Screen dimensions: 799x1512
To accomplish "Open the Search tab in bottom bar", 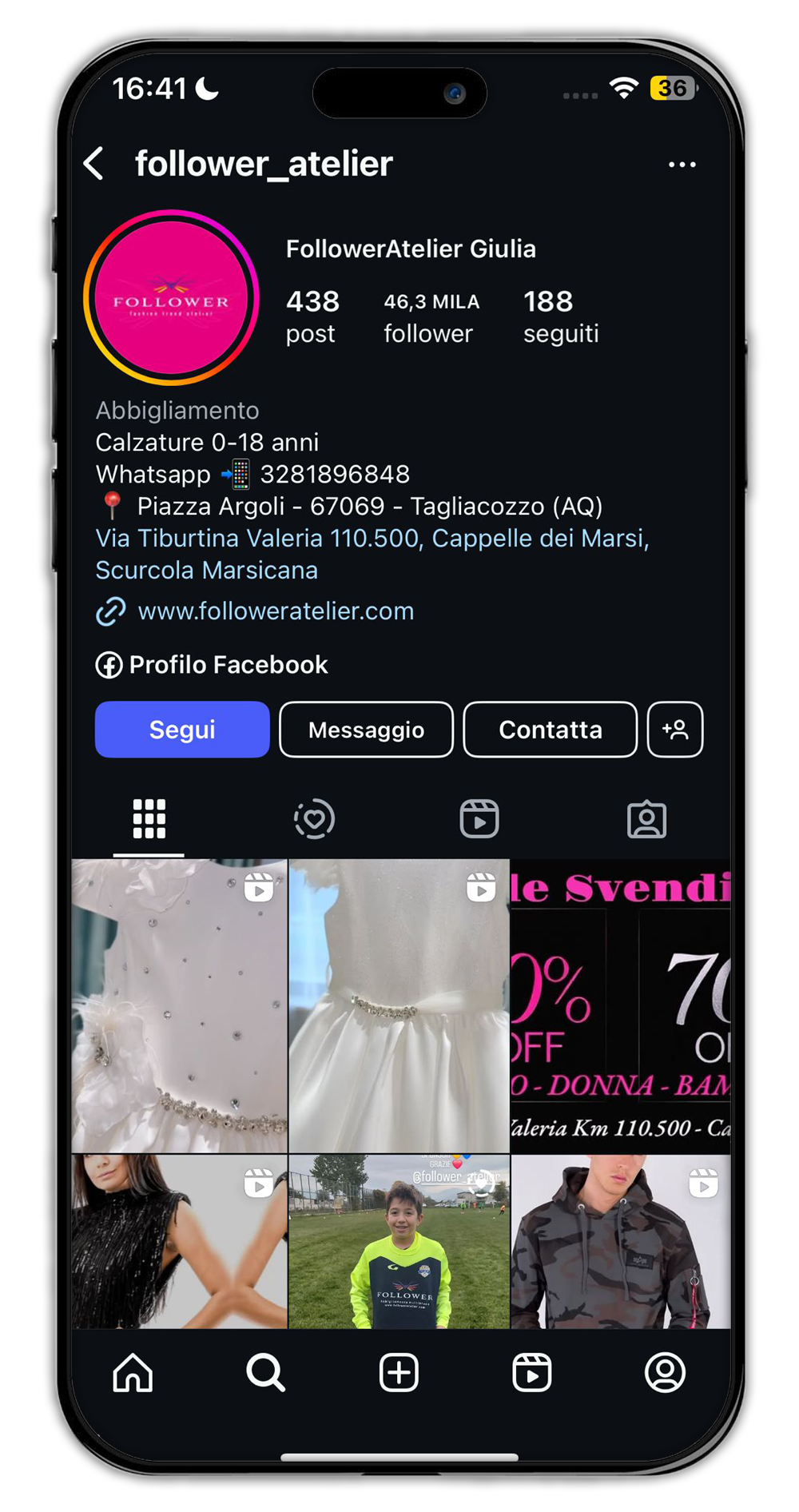I will (x=265, y=1373).
